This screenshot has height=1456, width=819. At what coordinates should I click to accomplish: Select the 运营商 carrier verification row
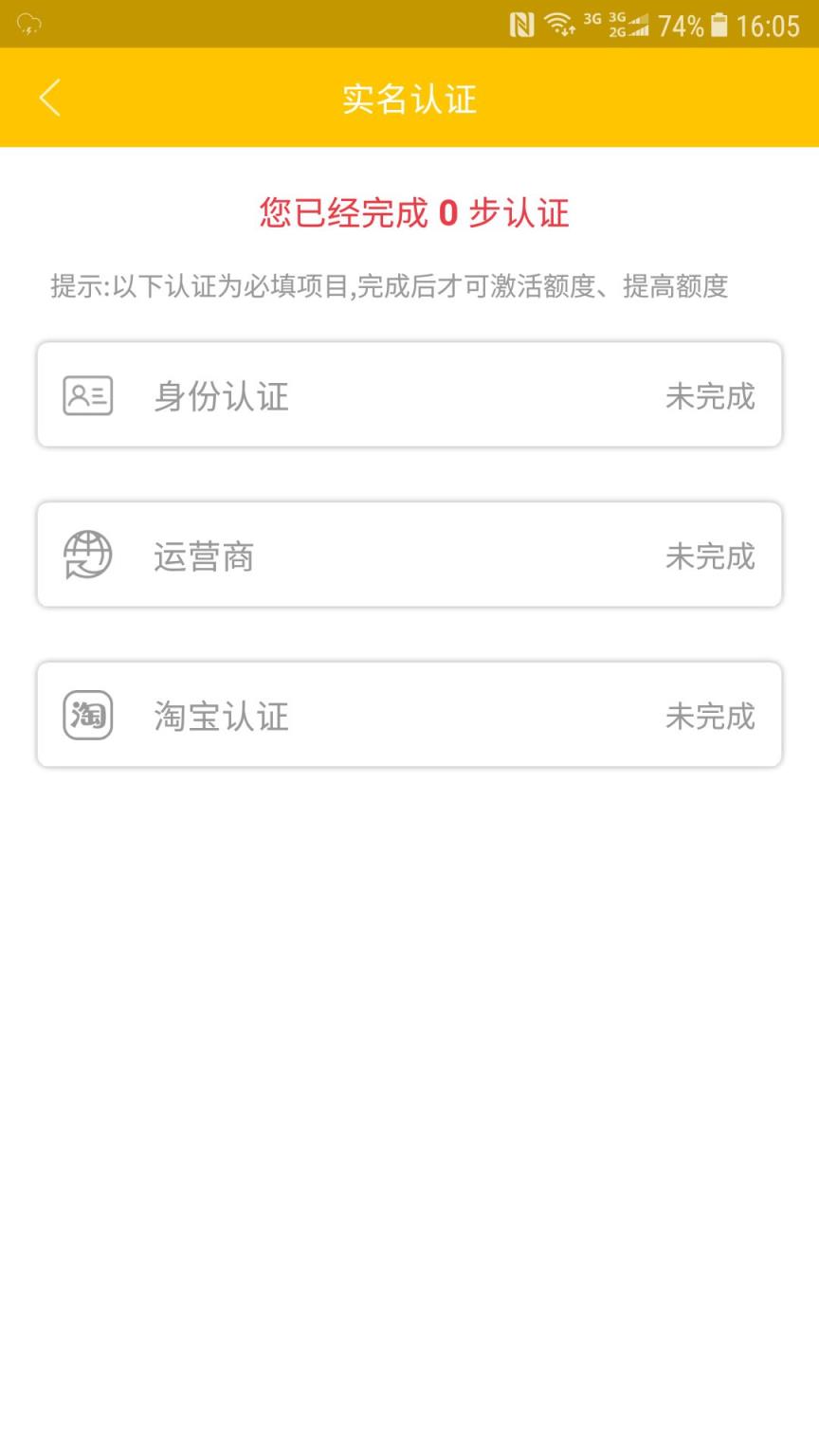409,555
